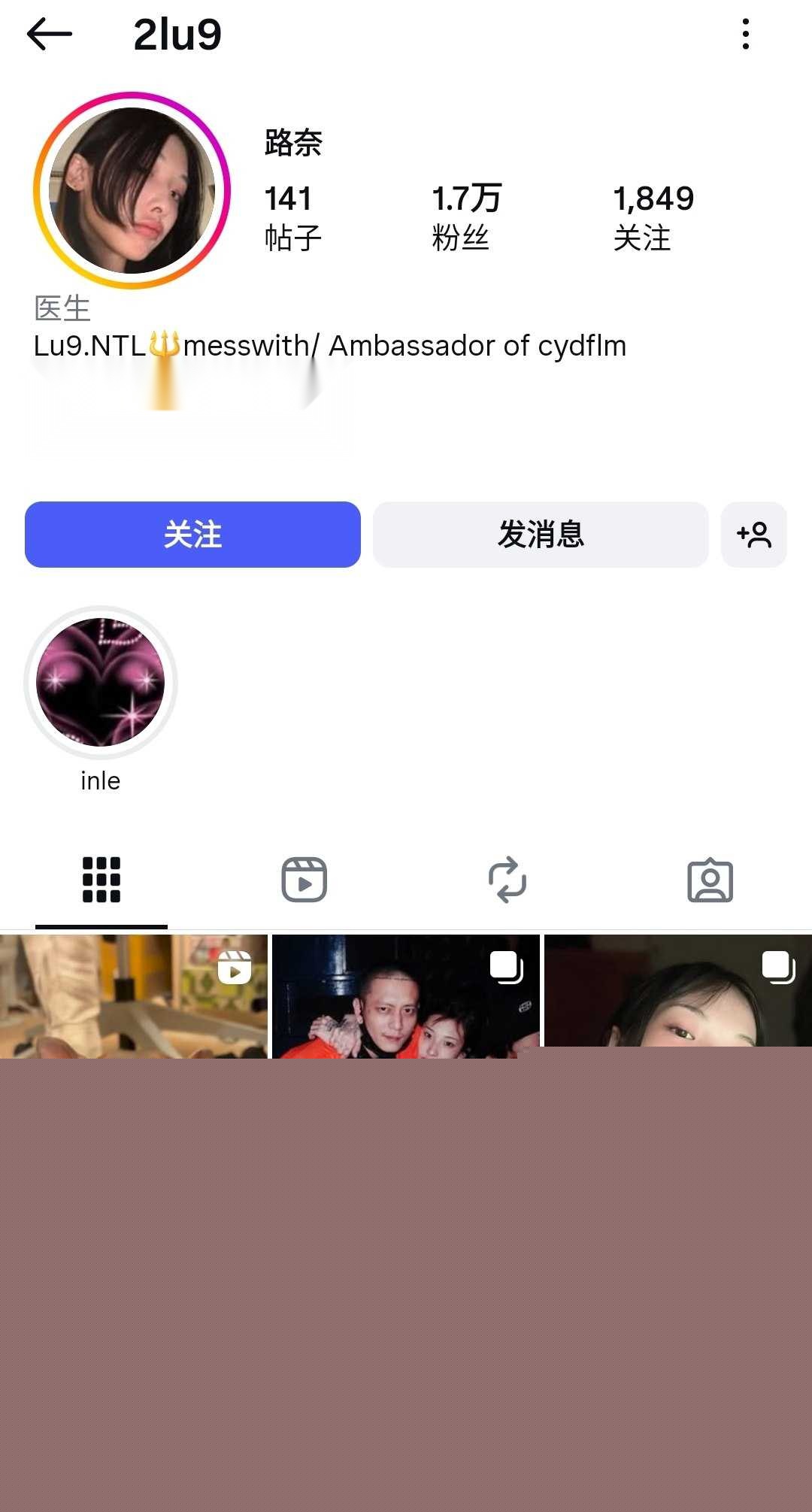This screenshot has height=1512, width=812.
Task: Open the tagged photos tab icon
Action: pos(709,879)
